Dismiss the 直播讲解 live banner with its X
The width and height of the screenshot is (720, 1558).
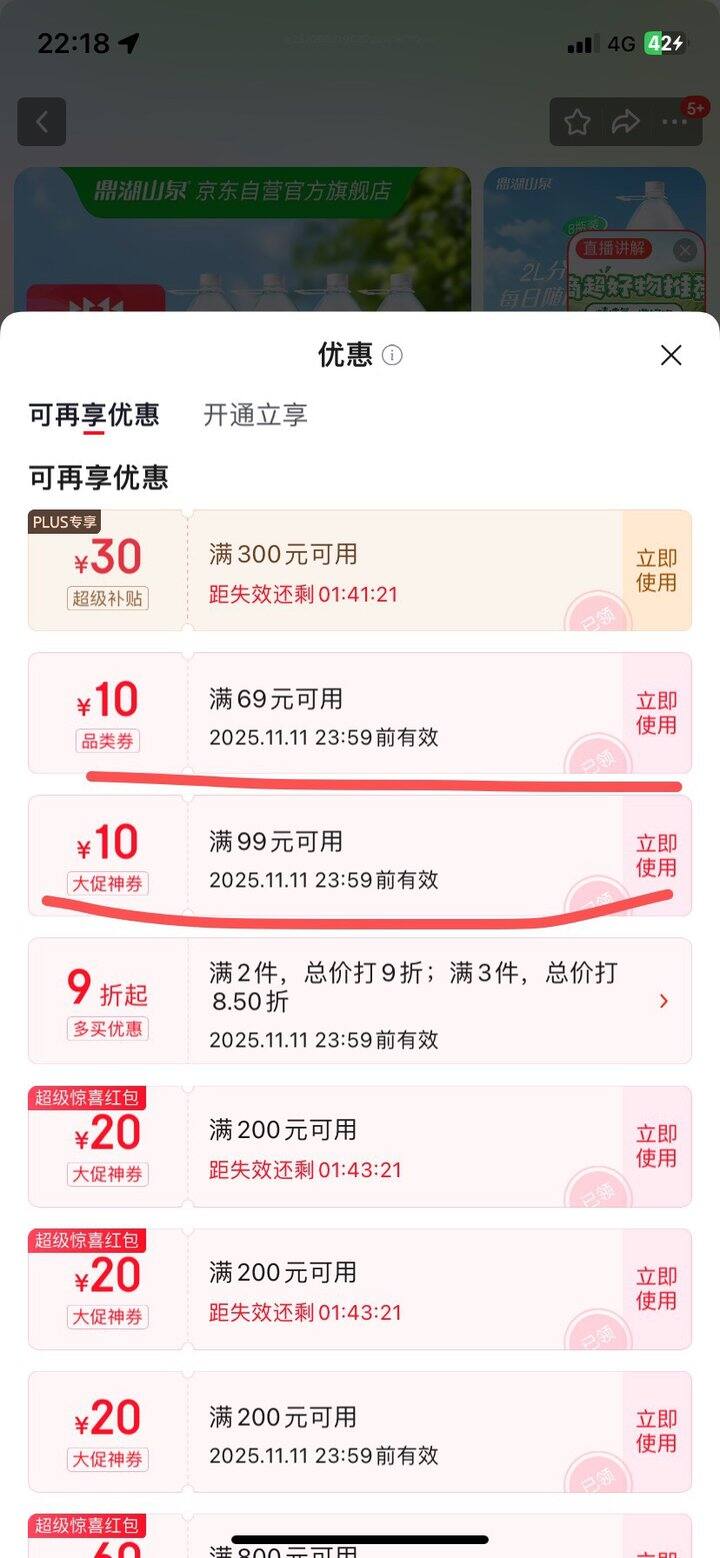[x=684, y=250]
